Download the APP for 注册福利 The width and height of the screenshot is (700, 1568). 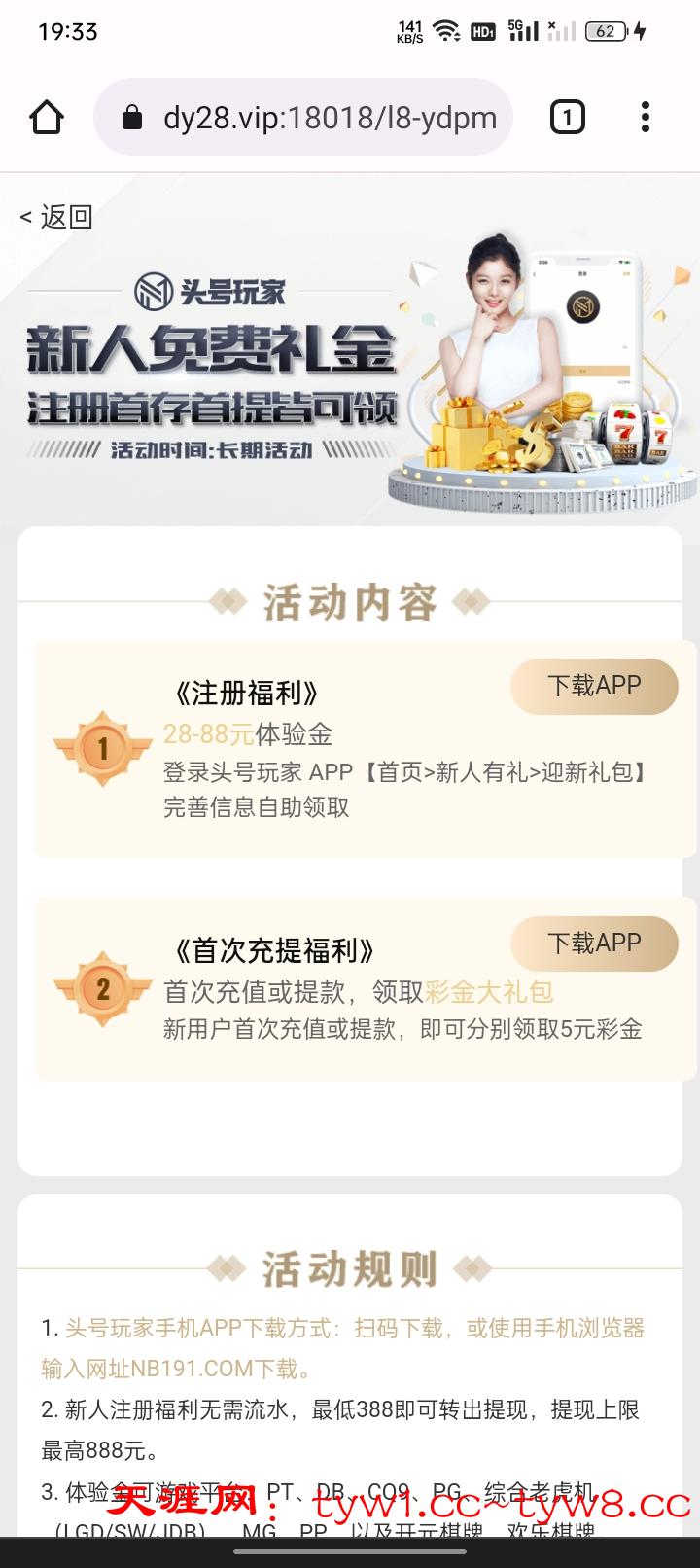click(594, 686)
